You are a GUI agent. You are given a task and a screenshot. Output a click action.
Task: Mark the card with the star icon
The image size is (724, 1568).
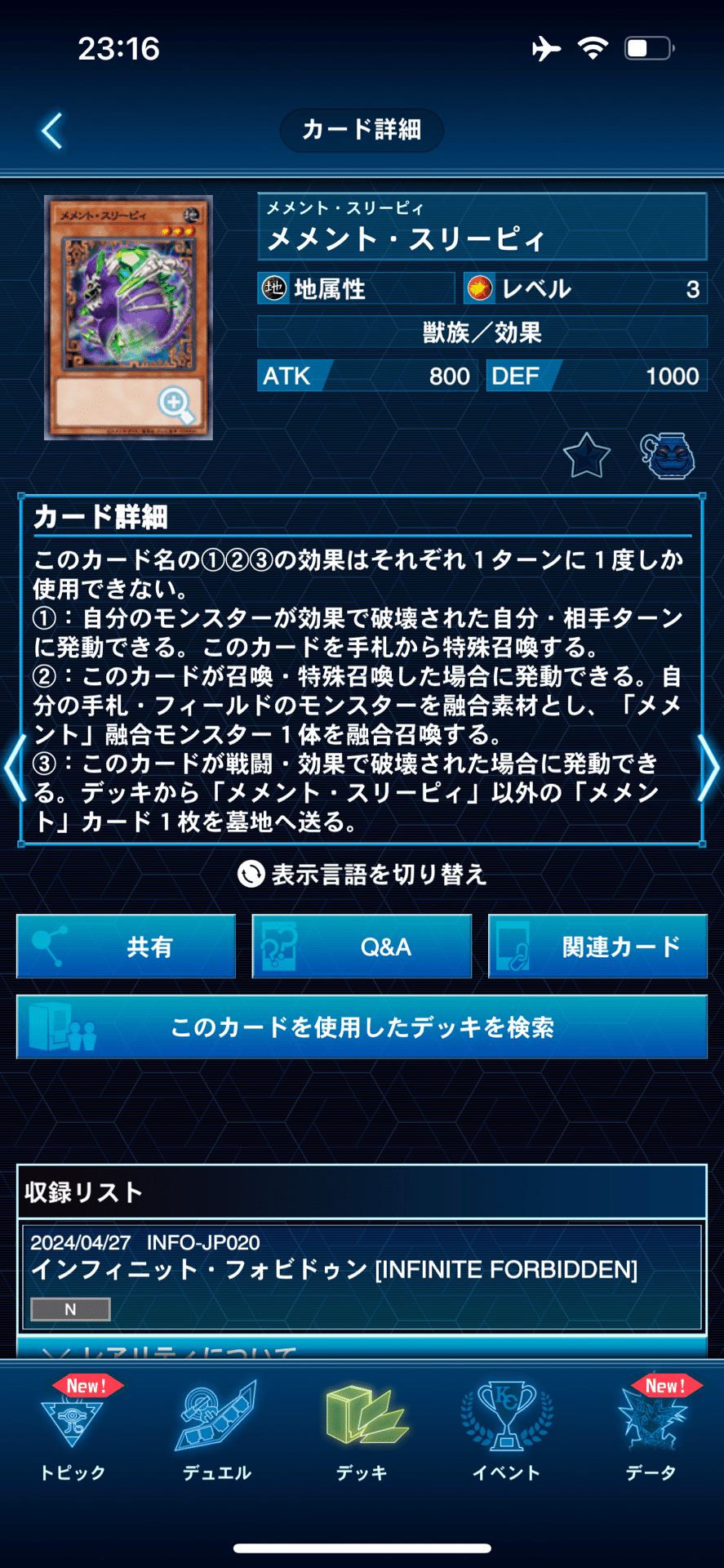(587, 456)
